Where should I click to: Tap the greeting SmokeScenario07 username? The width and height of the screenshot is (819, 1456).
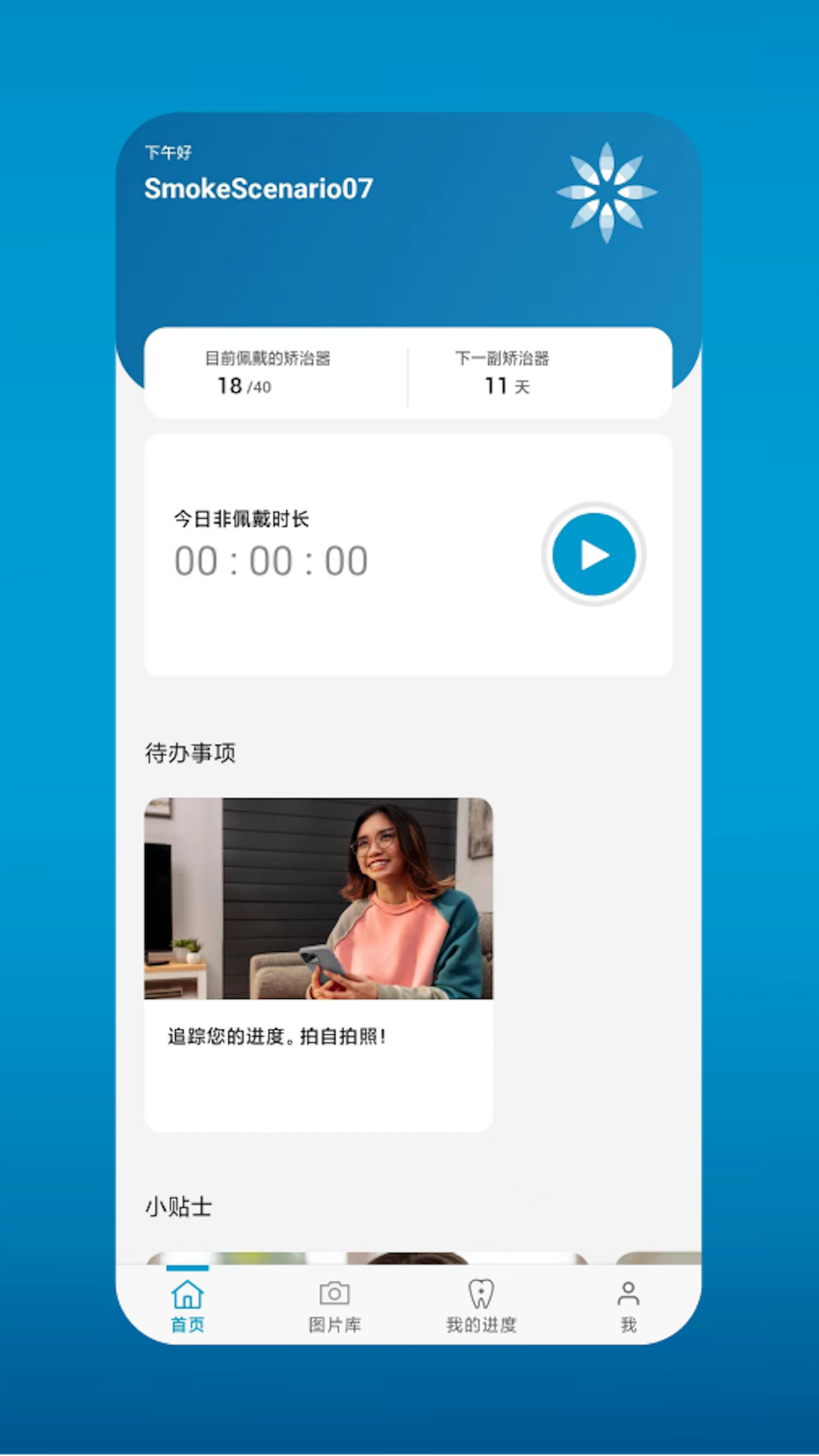pyautogui.click(x=258, y=188)
